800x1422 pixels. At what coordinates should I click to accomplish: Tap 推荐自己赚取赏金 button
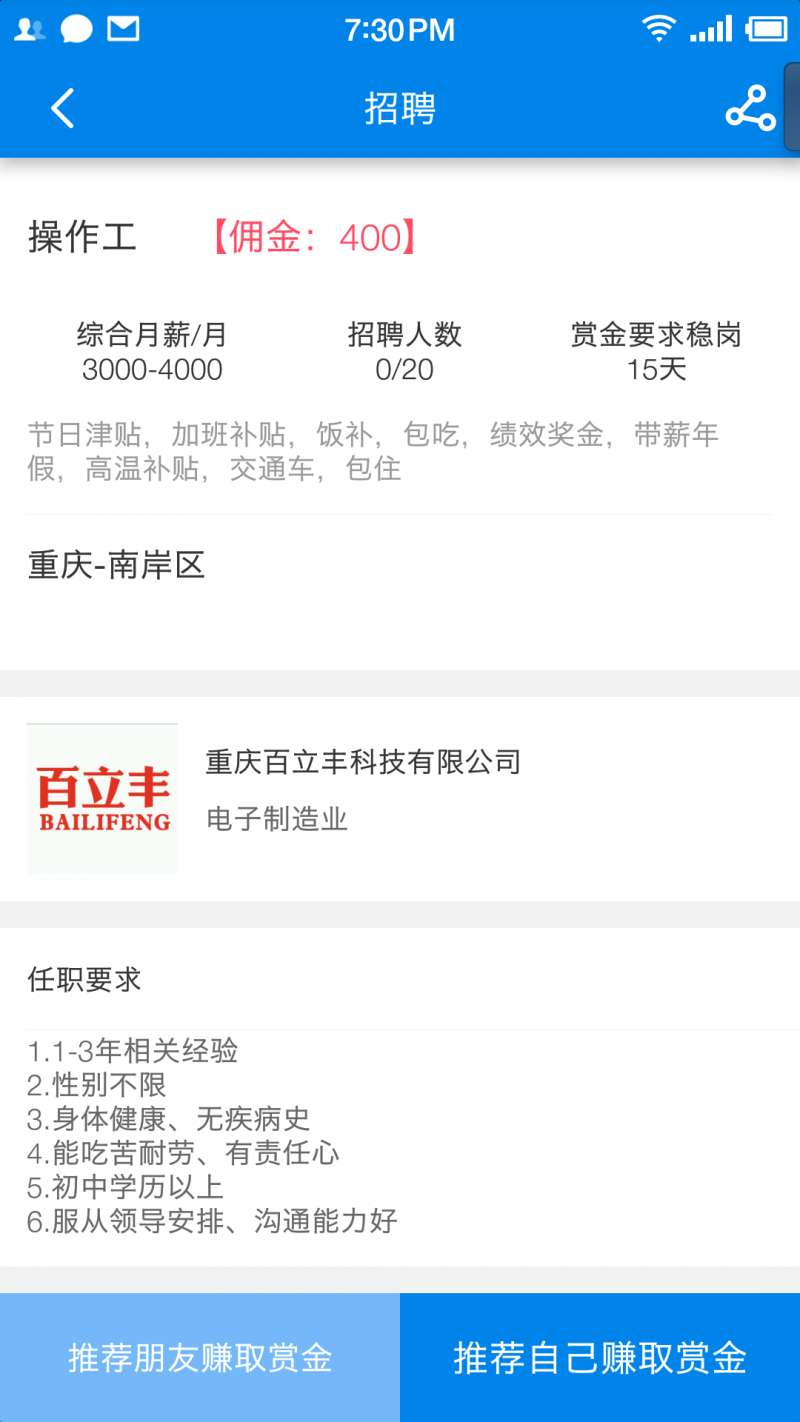(x=600, y=1357)
